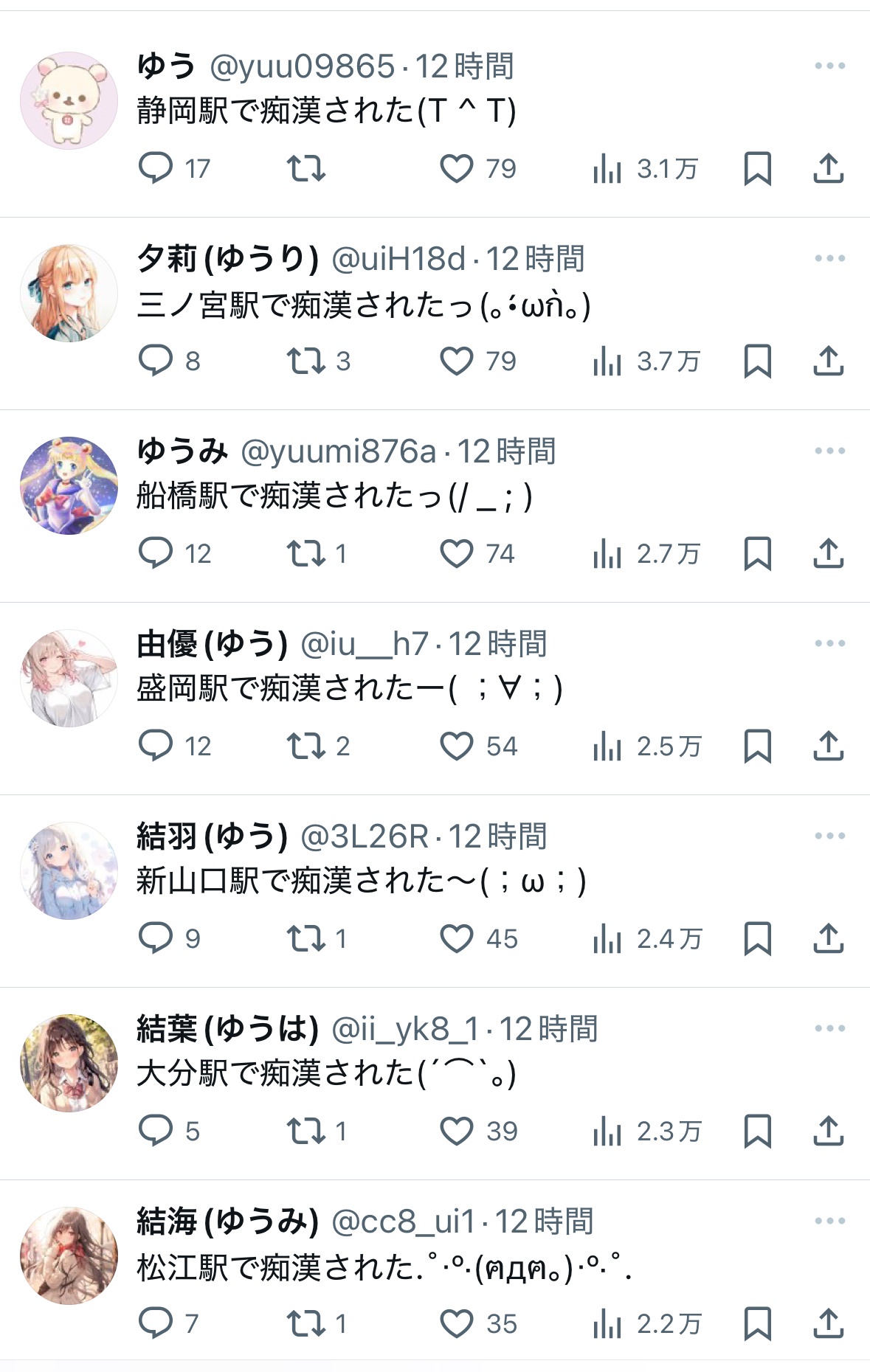
Task: Open the reply icon on @yuu09865's post
Action: pos(156,168)
